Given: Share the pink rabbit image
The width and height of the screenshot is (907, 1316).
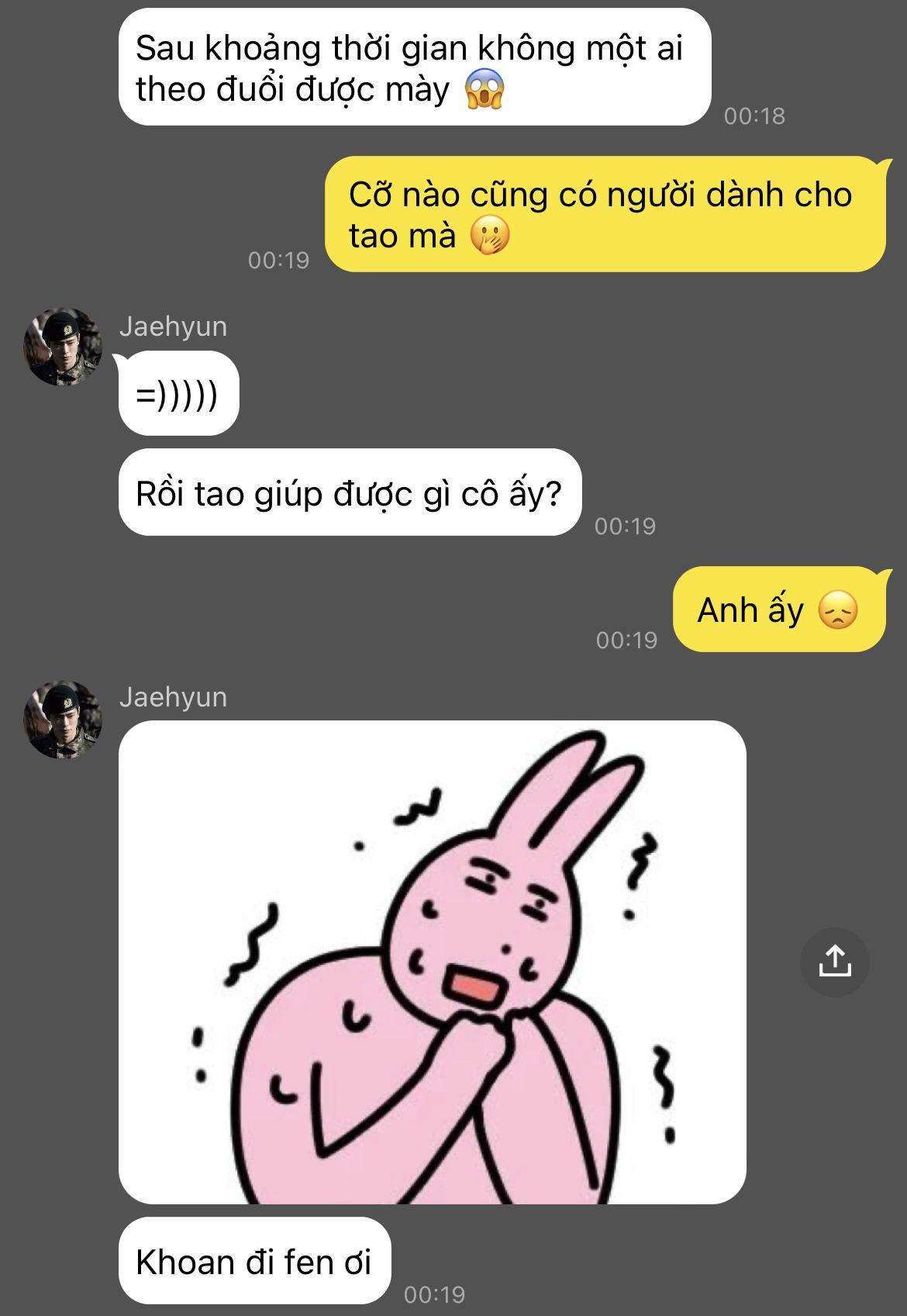Looking at the screenshot, I should [x=834, y=962].
